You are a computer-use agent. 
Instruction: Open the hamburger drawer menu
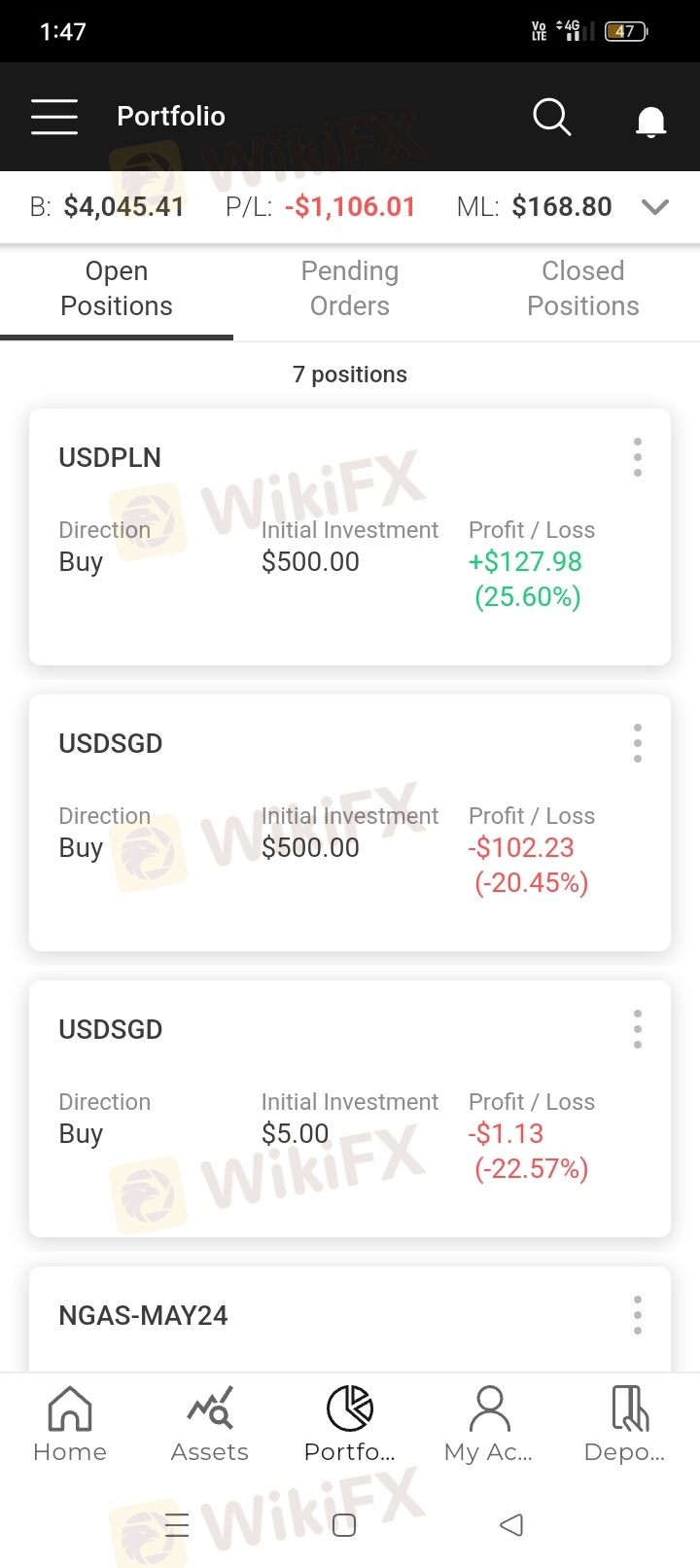[x=54, y=117]
